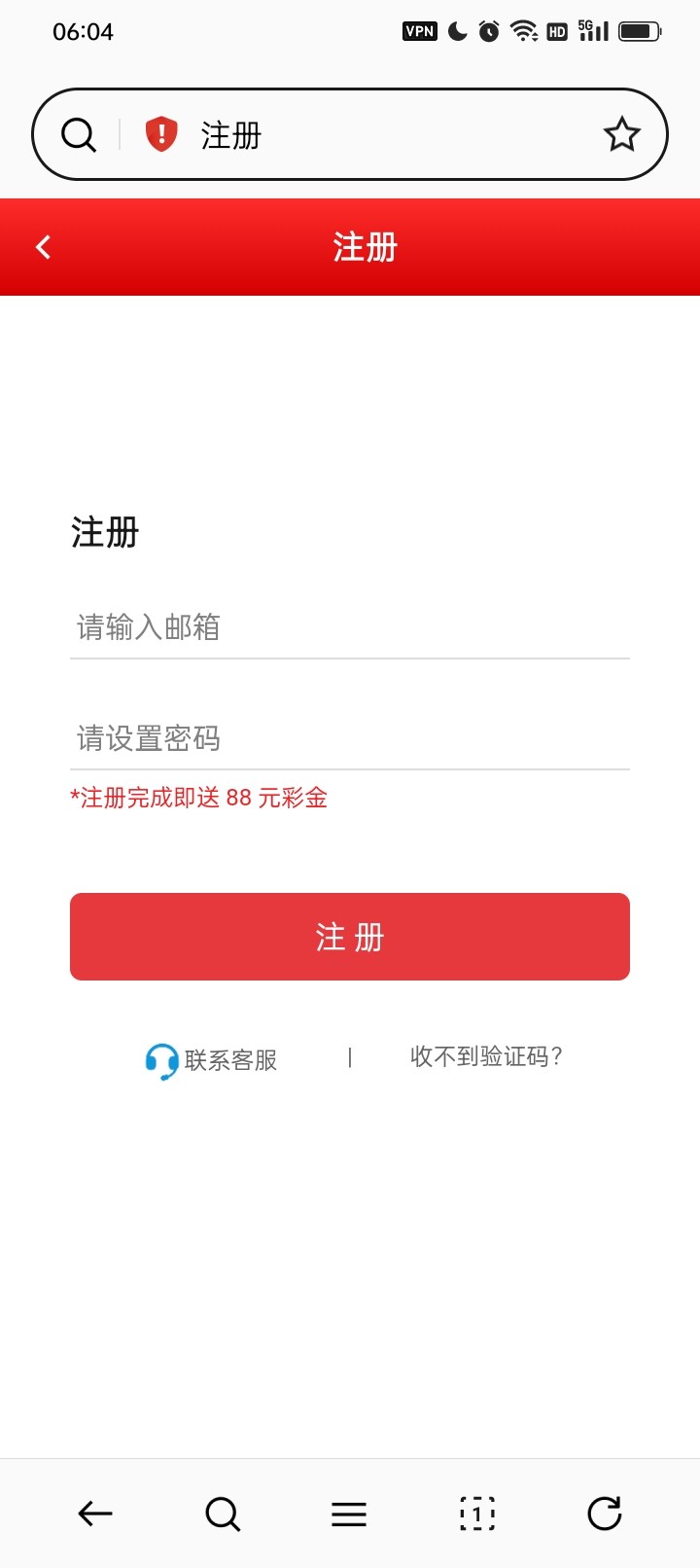The height and width of the screenshot is (1568, 700).
Task: Open the browser's hamburger menu
Action: (349, 1514)
